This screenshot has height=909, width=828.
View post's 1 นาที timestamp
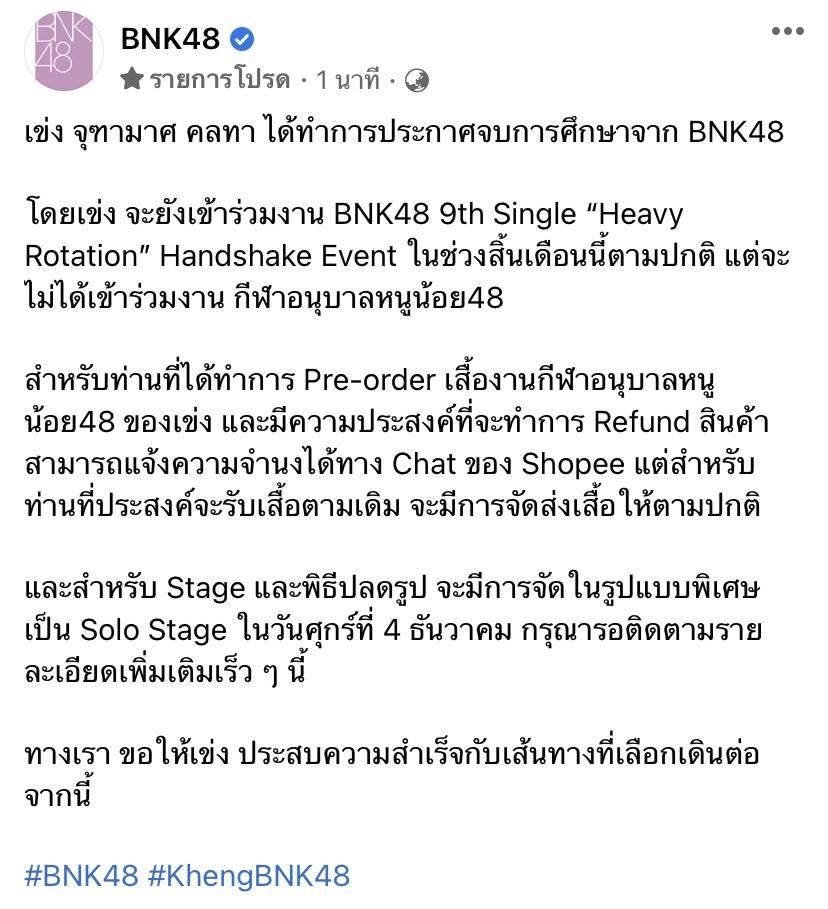pyautogui.click(x=347, y=81)
